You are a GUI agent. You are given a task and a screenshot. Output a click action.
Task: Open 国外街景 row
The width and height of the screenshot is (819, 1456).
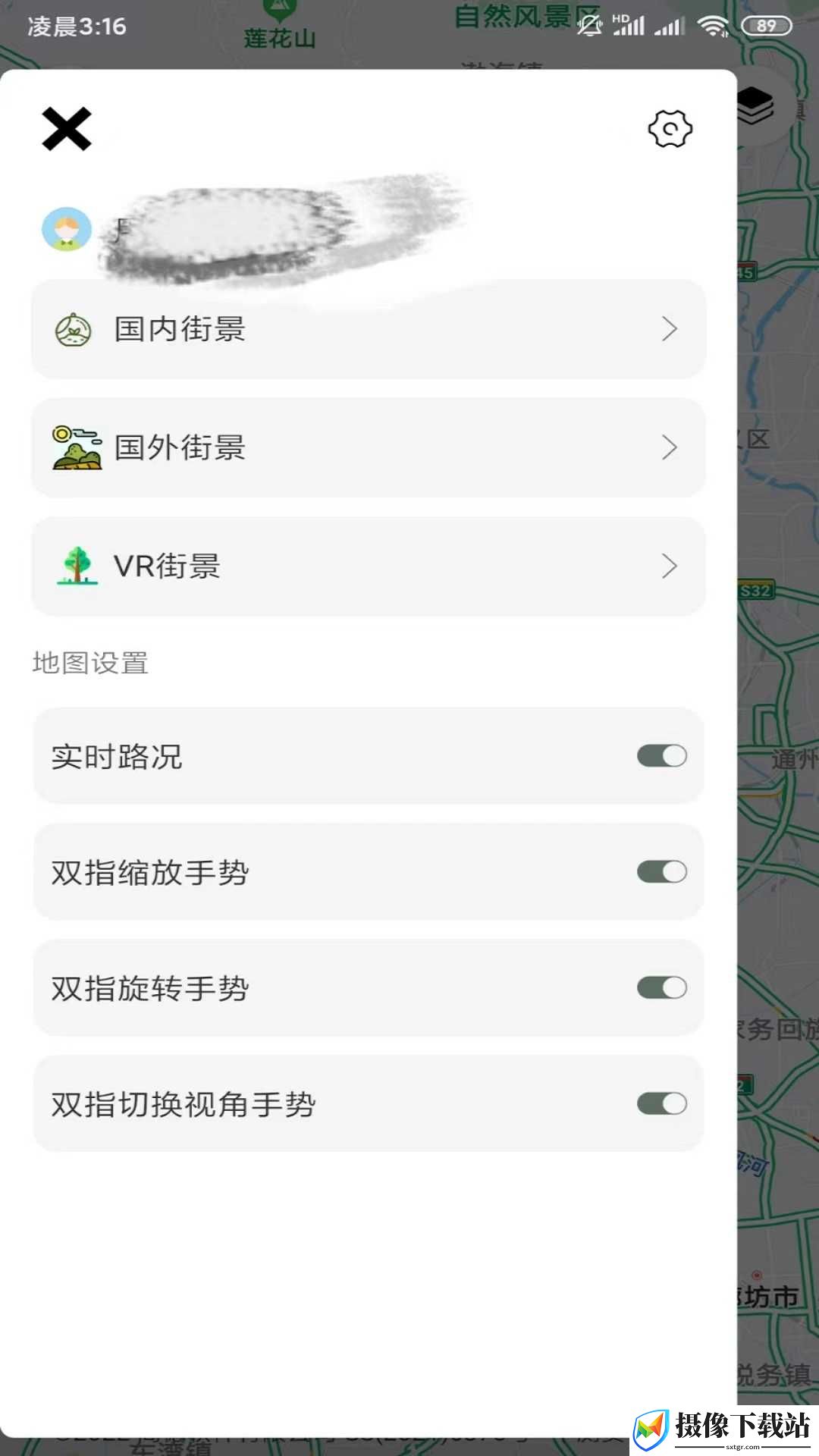click(x=369, y=447)
